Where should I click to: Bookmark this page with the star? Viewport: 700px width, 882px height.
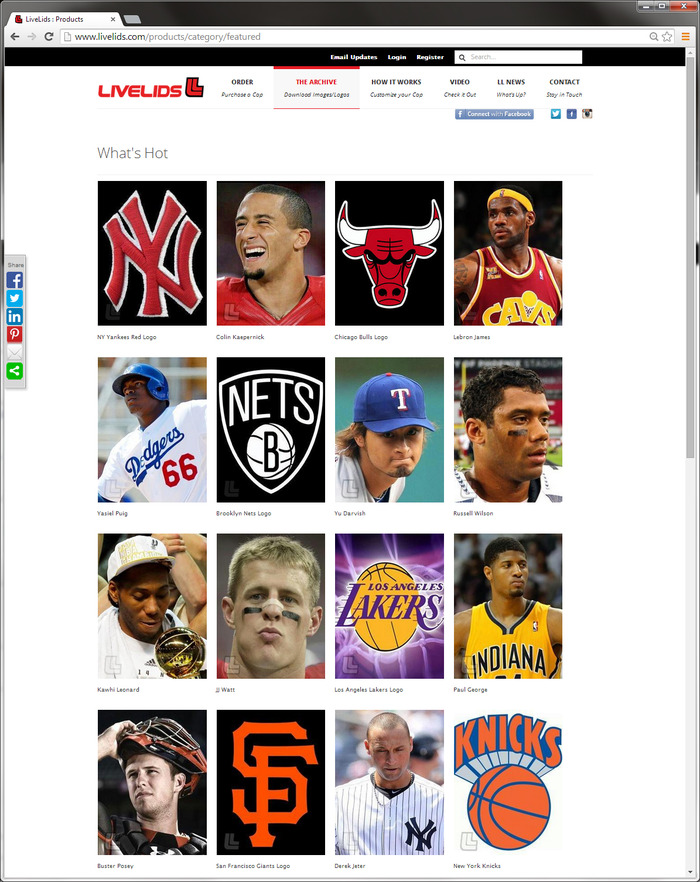[667, 36]
